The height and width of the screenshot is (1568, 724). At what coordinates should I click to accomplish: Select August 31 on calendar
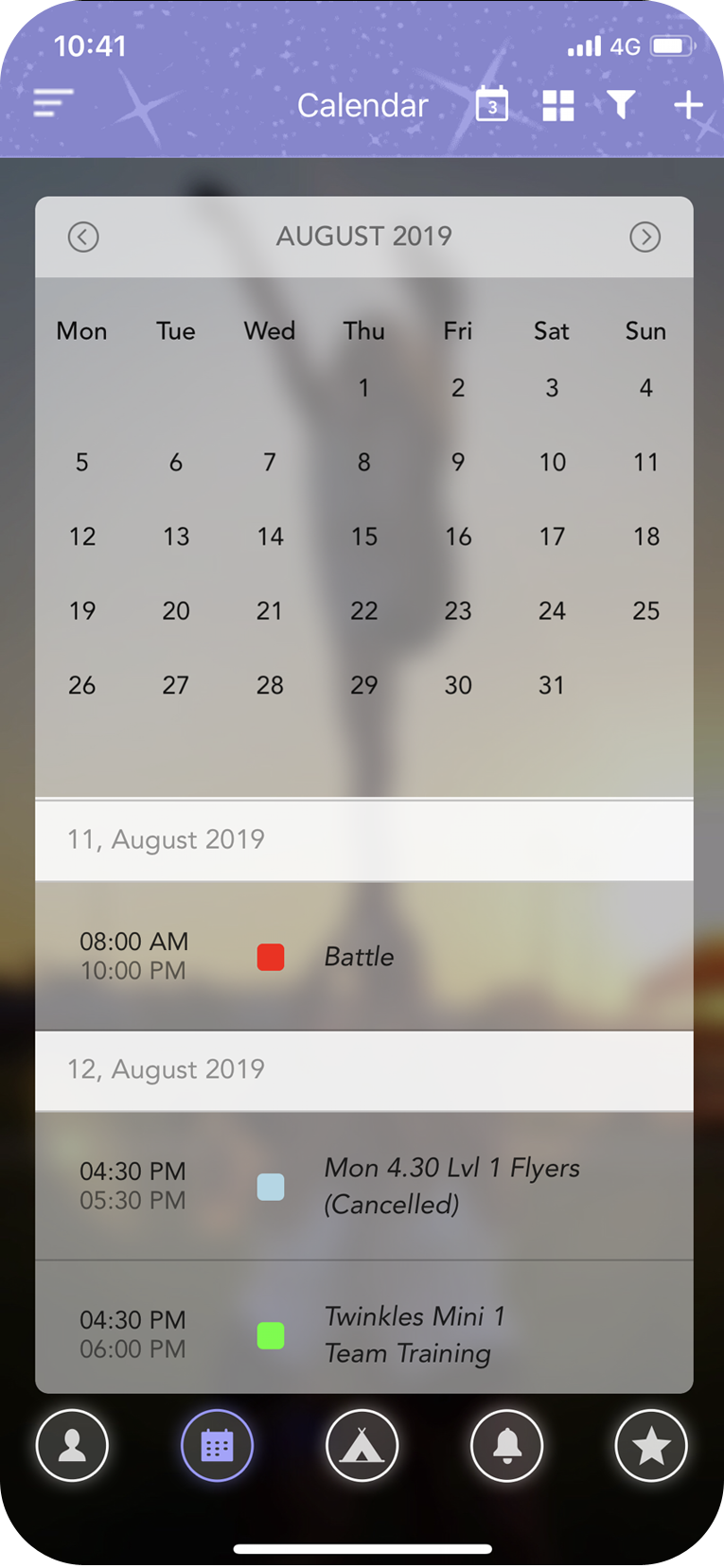(552, 685)
